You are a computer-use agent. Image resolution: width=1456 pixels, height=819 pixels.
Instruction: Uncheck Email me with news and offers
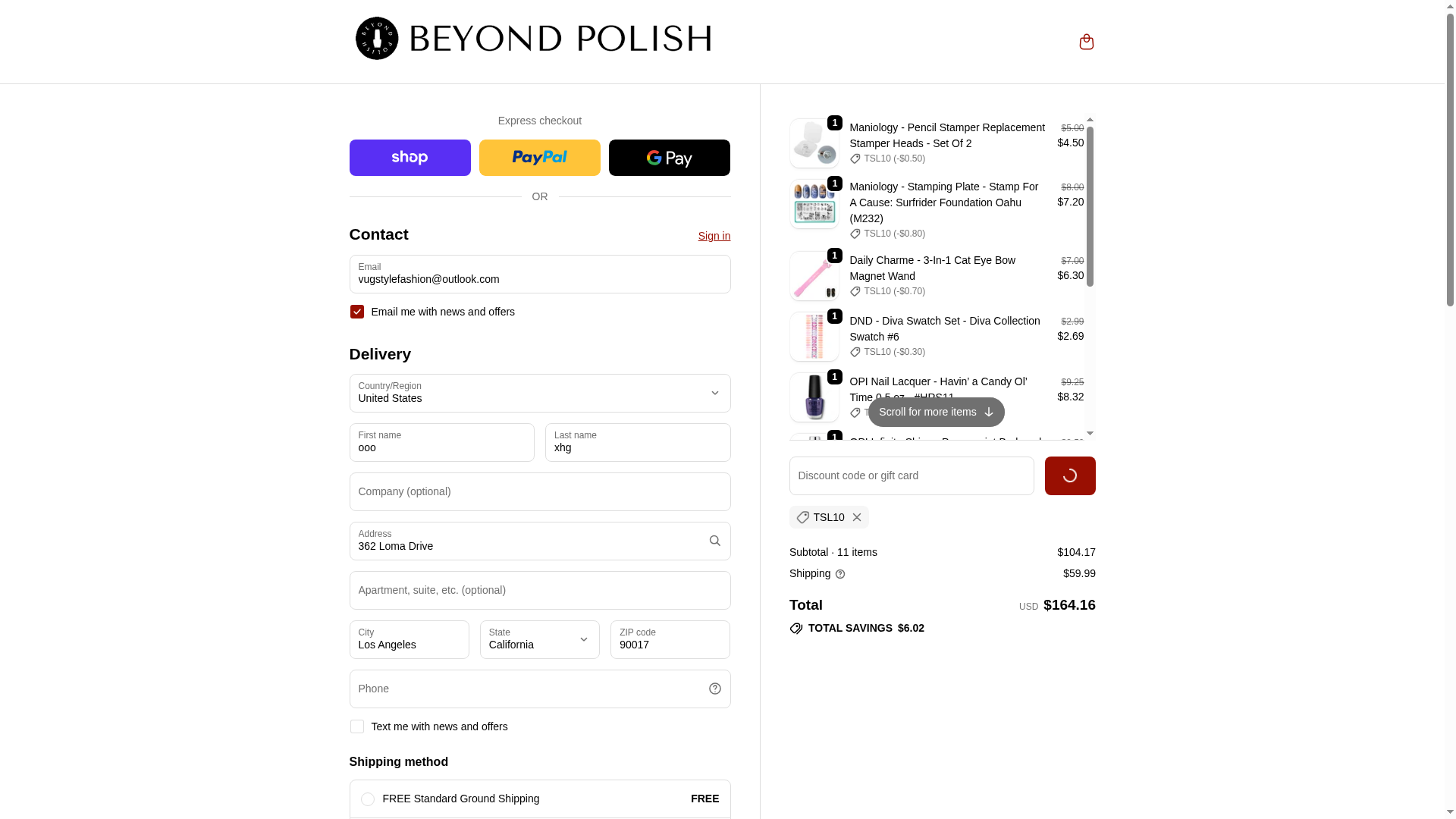click(357, 312)
